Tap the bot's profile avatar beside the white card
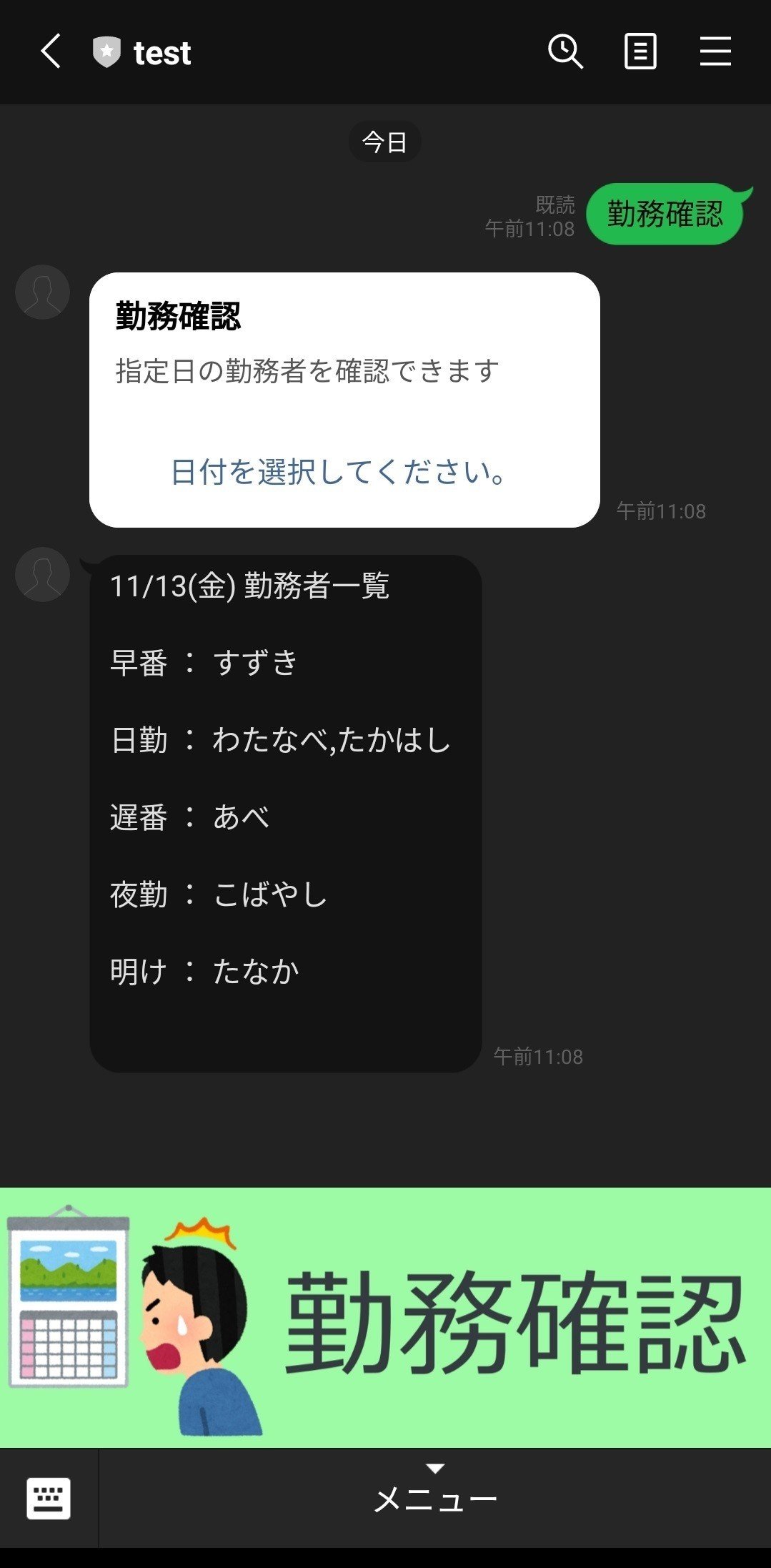 coord(42,292)
